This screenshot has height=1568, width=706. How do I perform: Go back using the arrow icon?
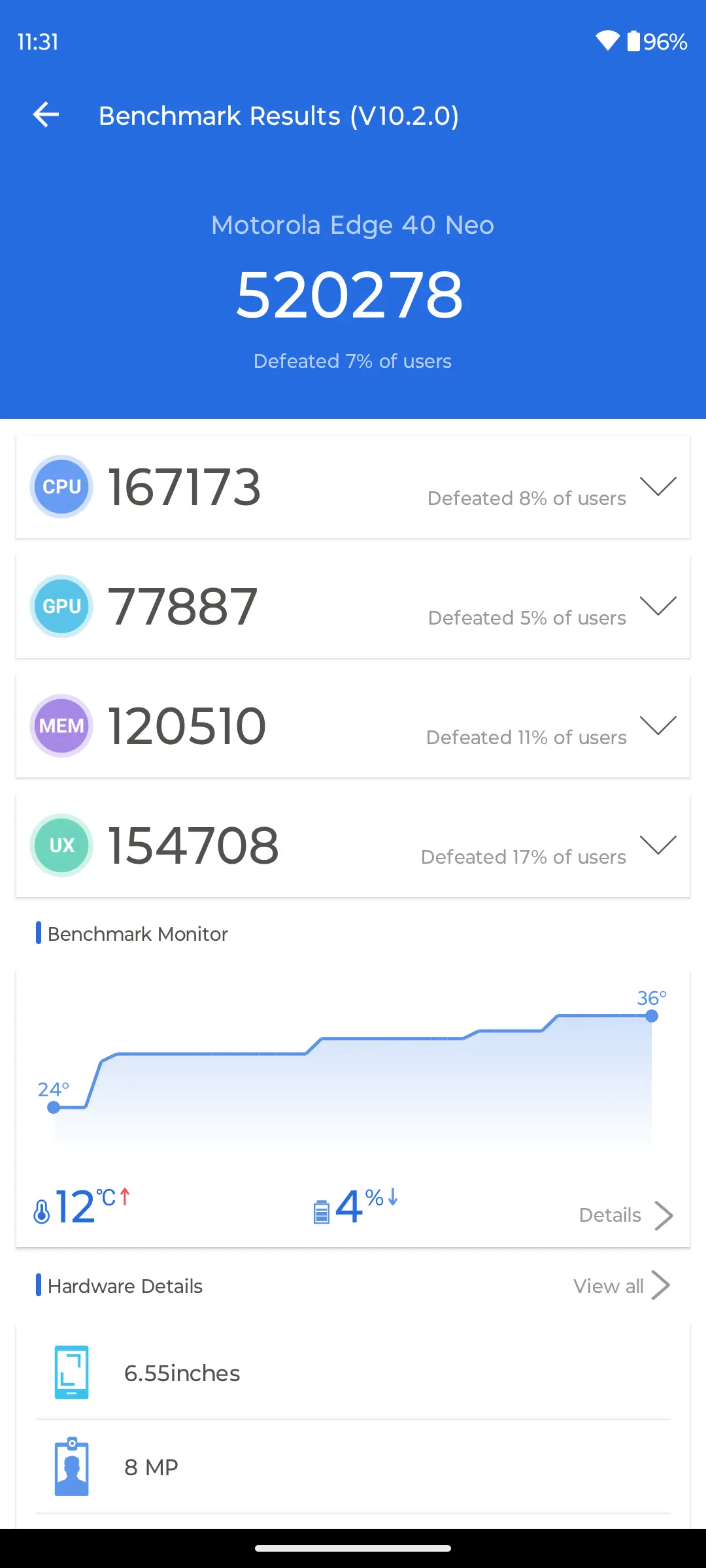pyautogui.click(x=46, y=115)
